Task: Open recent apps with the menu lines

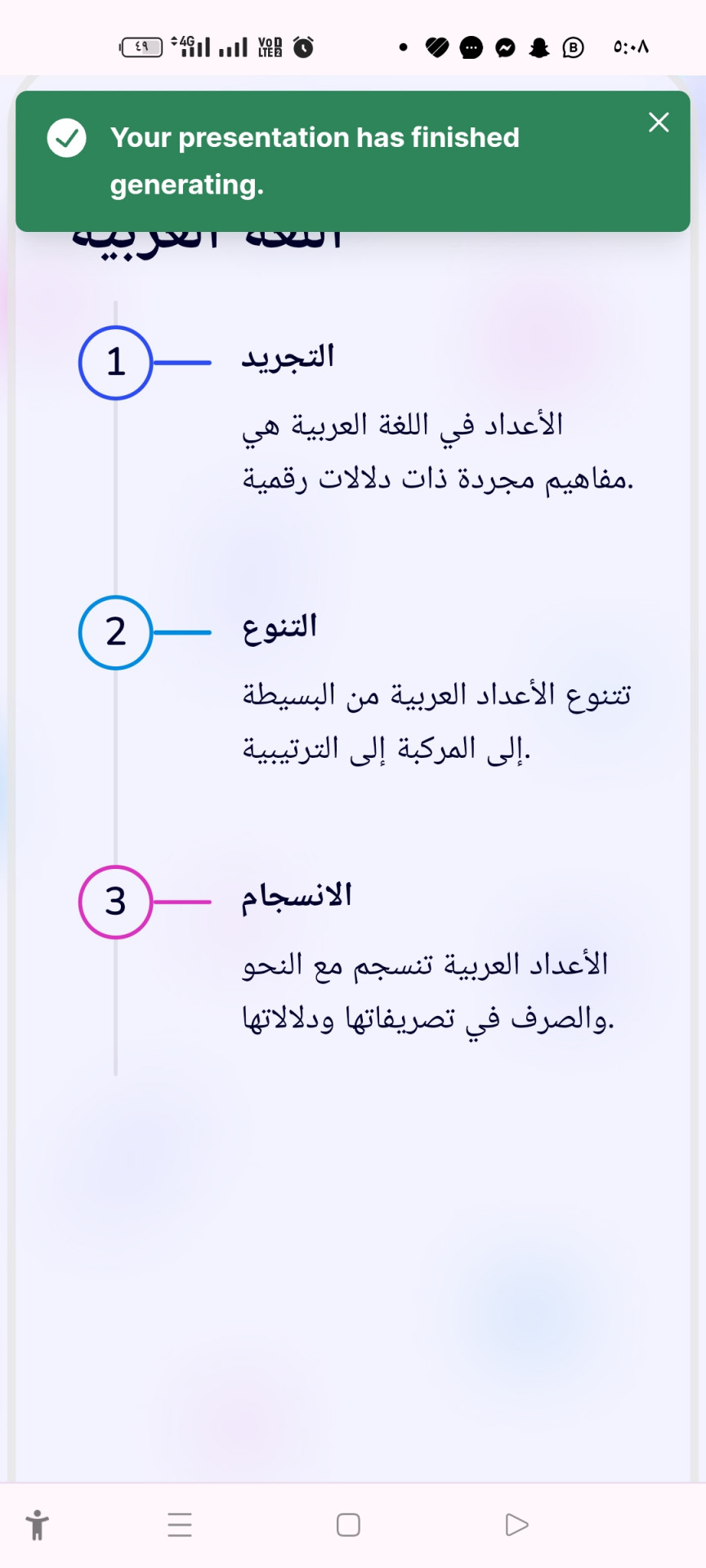Action: (180, 1525)
